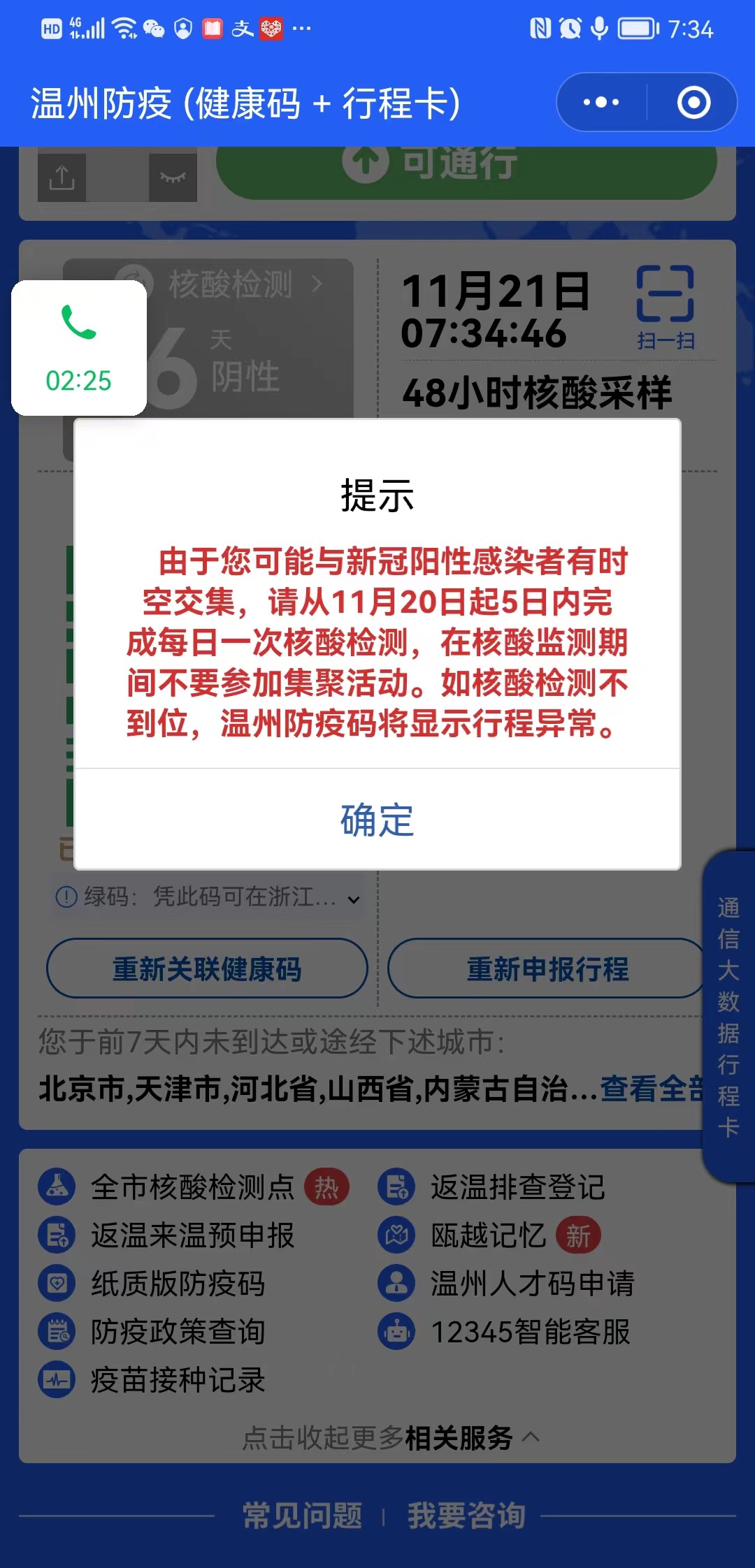This screenshot has height=1568, width=755.
Task: Confirm the alert with 确定
Action: click(x=377, y=820)
